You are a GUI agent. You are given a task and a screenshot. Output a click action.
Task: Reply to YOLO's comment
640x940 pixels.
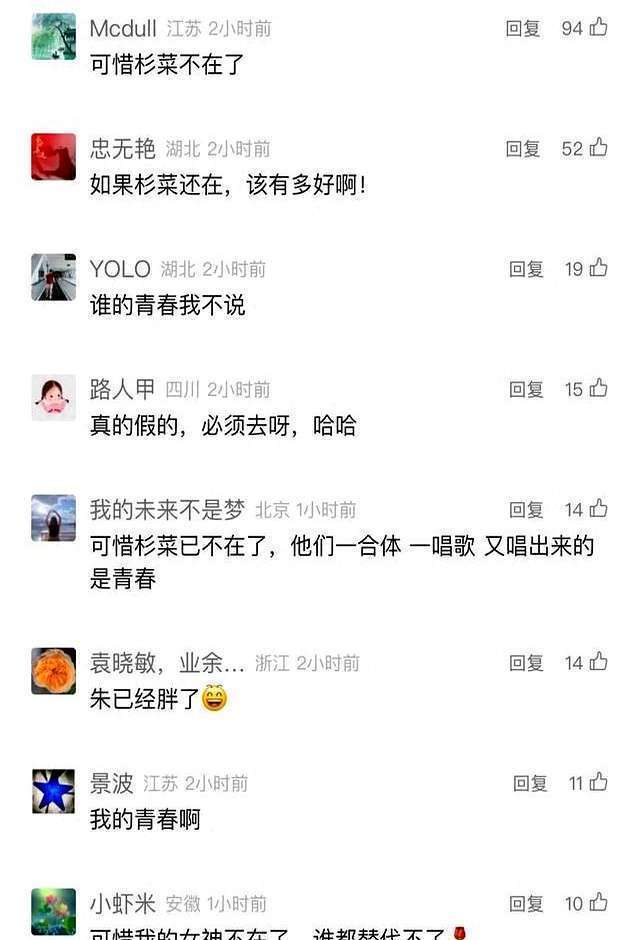[x=526, y=269]
